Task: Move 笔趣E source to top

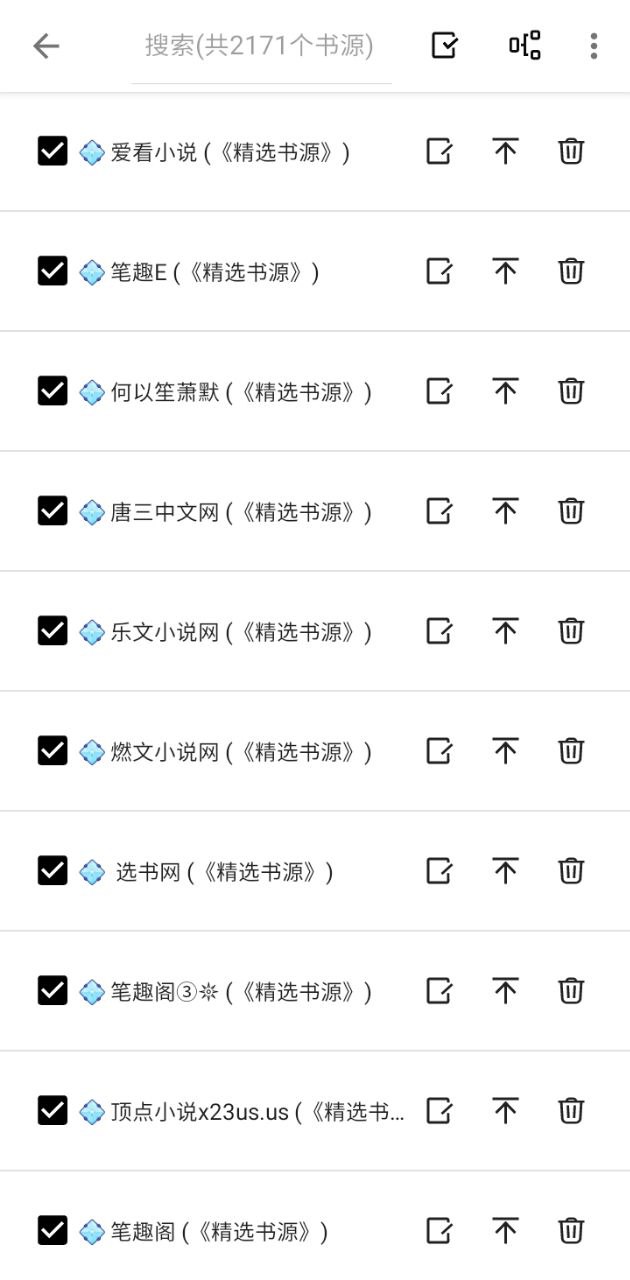Action: [505, 271]
